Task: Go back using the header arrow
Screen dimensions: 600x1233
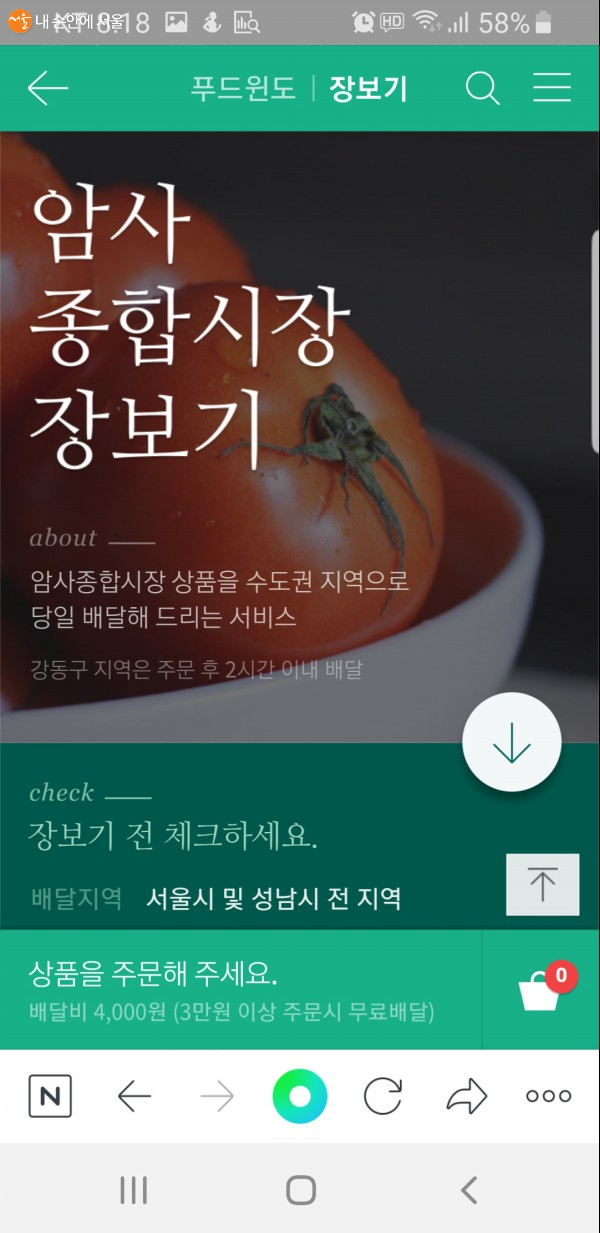Action: coord(47,88)
